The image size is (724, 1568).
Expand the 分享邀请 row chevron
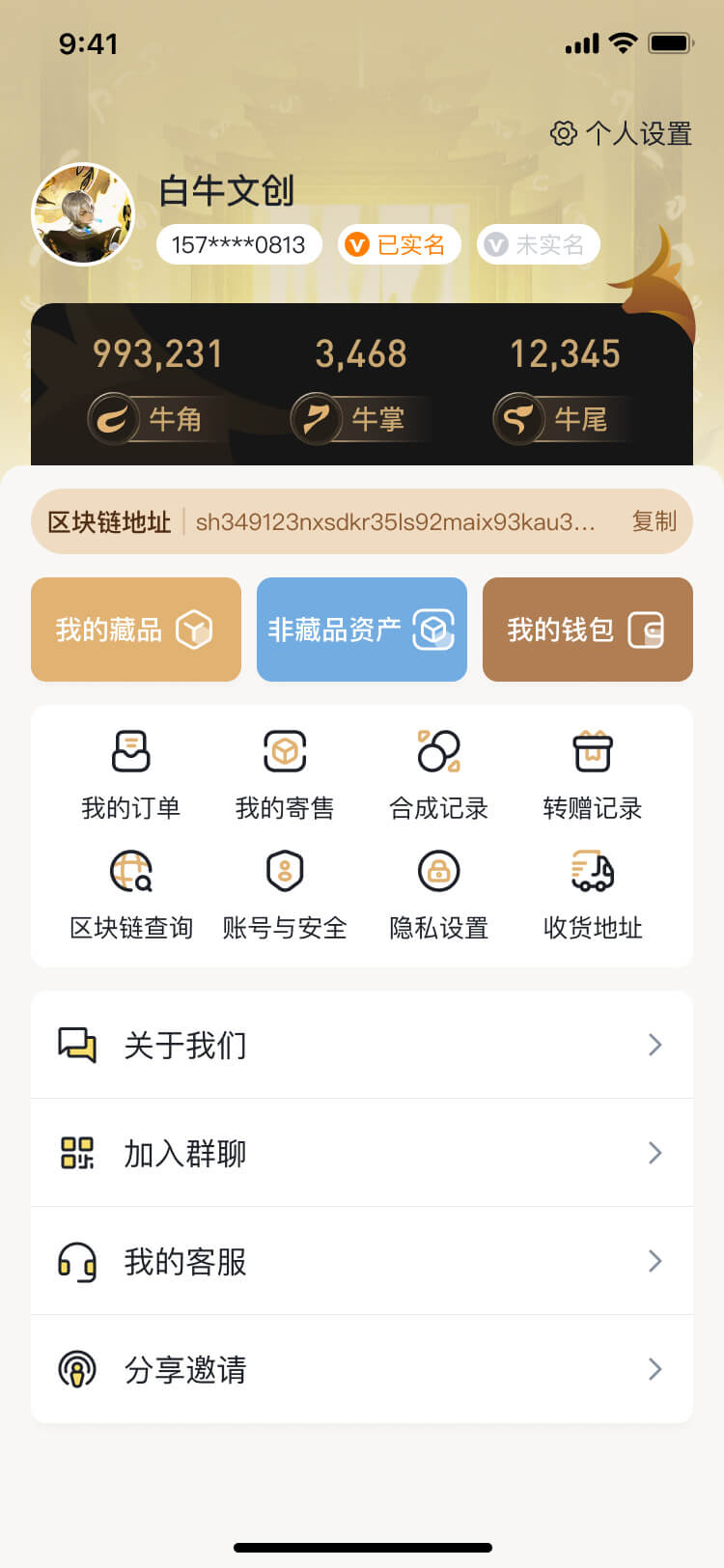[x=655, y=1368]
